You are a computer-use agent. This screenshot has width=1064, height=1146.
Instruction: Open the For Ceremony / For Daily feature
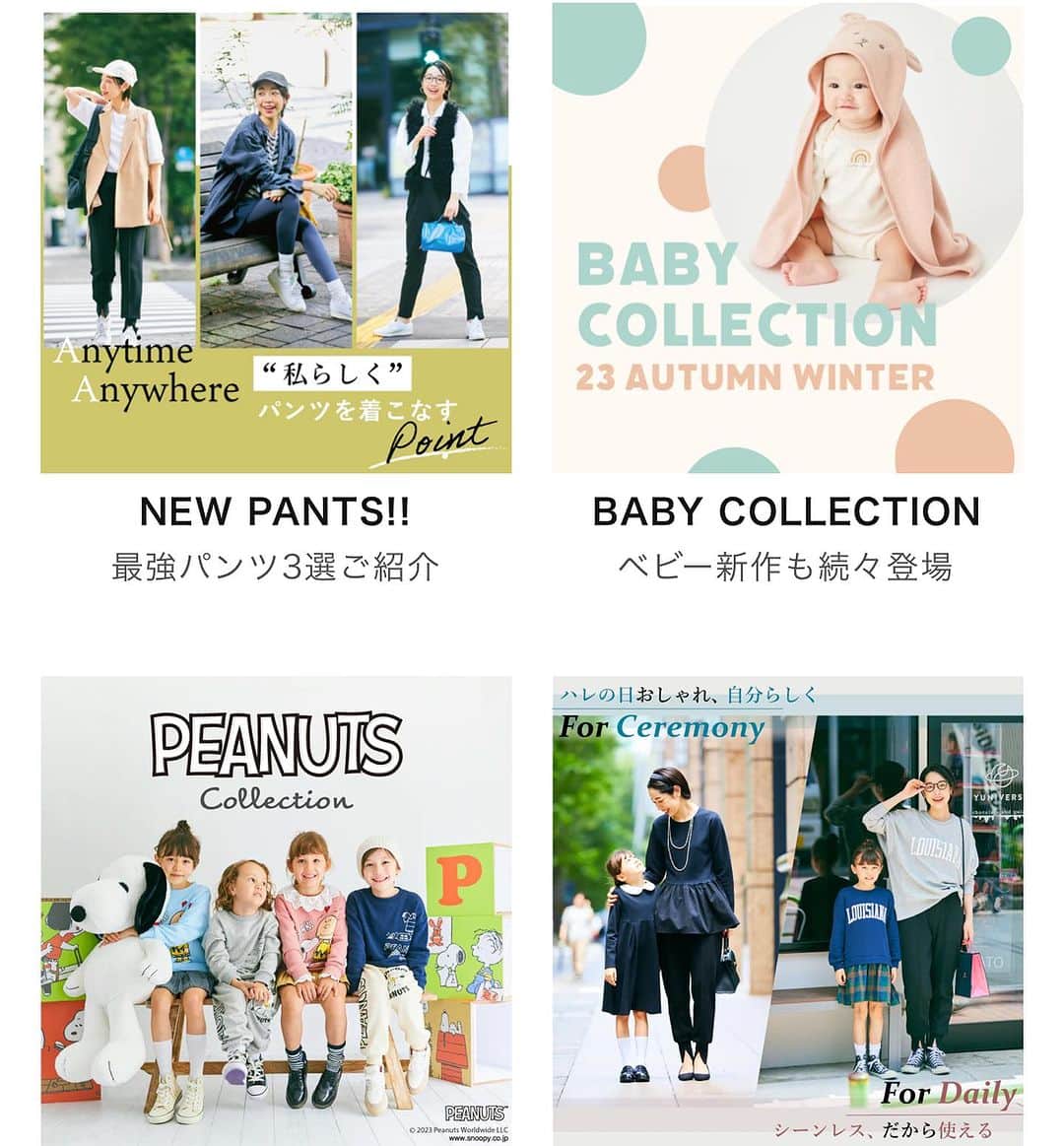(787, 910)
